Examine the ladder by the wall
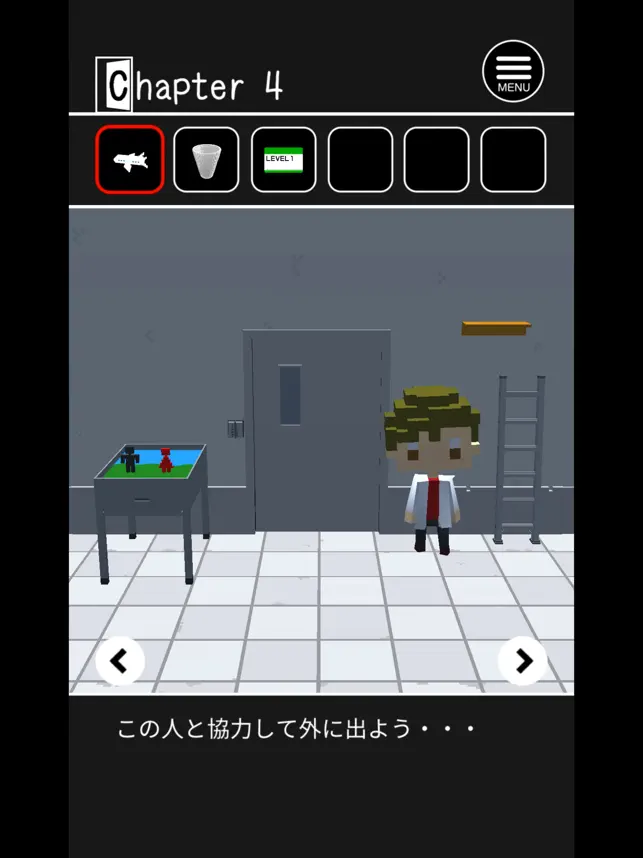 [519, 460]
